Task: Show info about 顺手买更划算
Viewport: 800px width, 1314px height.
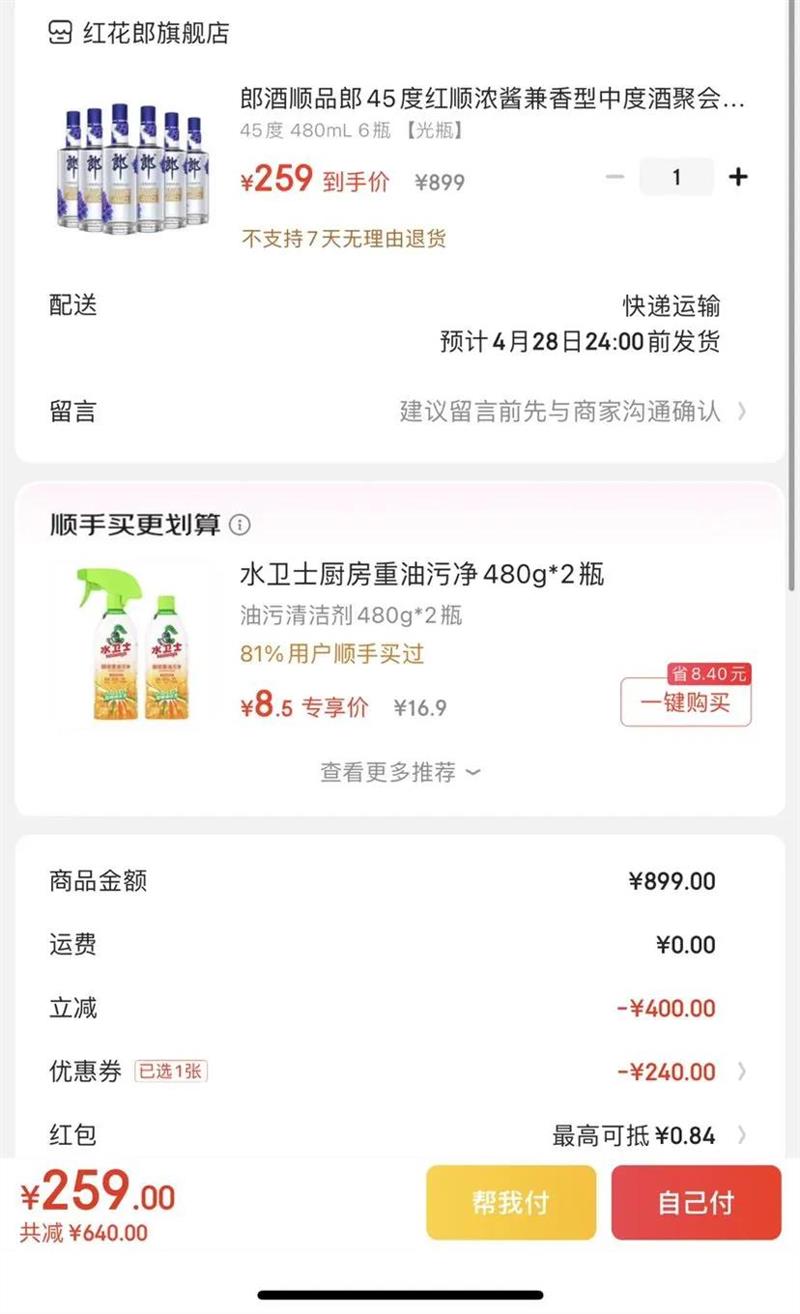Action: click(240, 524)
